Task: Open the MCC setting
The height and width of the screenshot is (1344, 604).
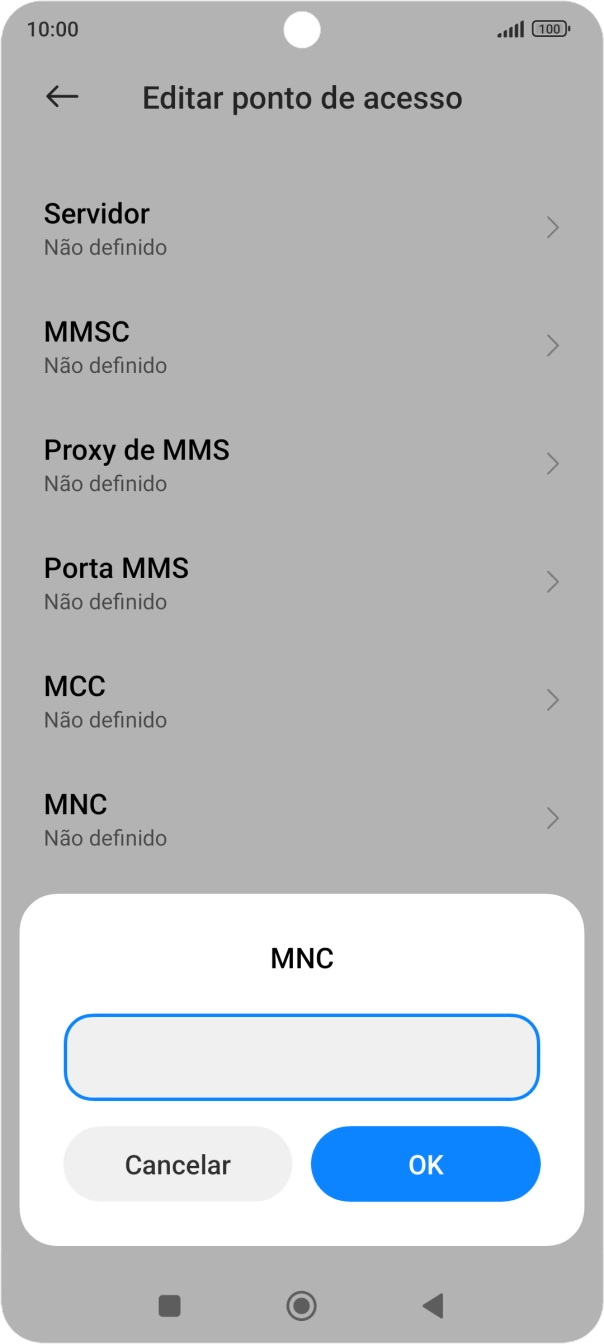Action: pyautogui.click(x=301, y=700)
